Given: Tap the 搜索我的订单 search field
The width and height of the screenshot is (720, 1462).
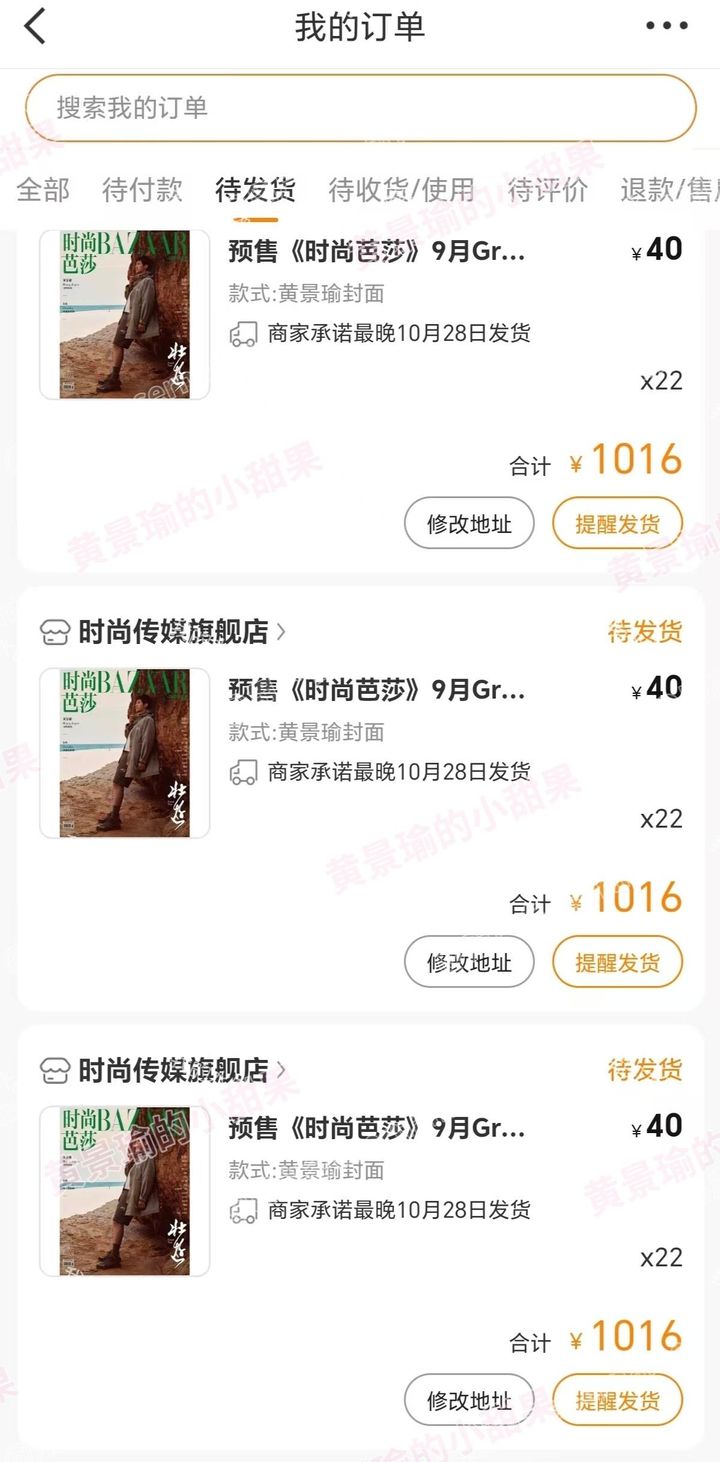Looking at the screenshot, I should pos(360,108).
